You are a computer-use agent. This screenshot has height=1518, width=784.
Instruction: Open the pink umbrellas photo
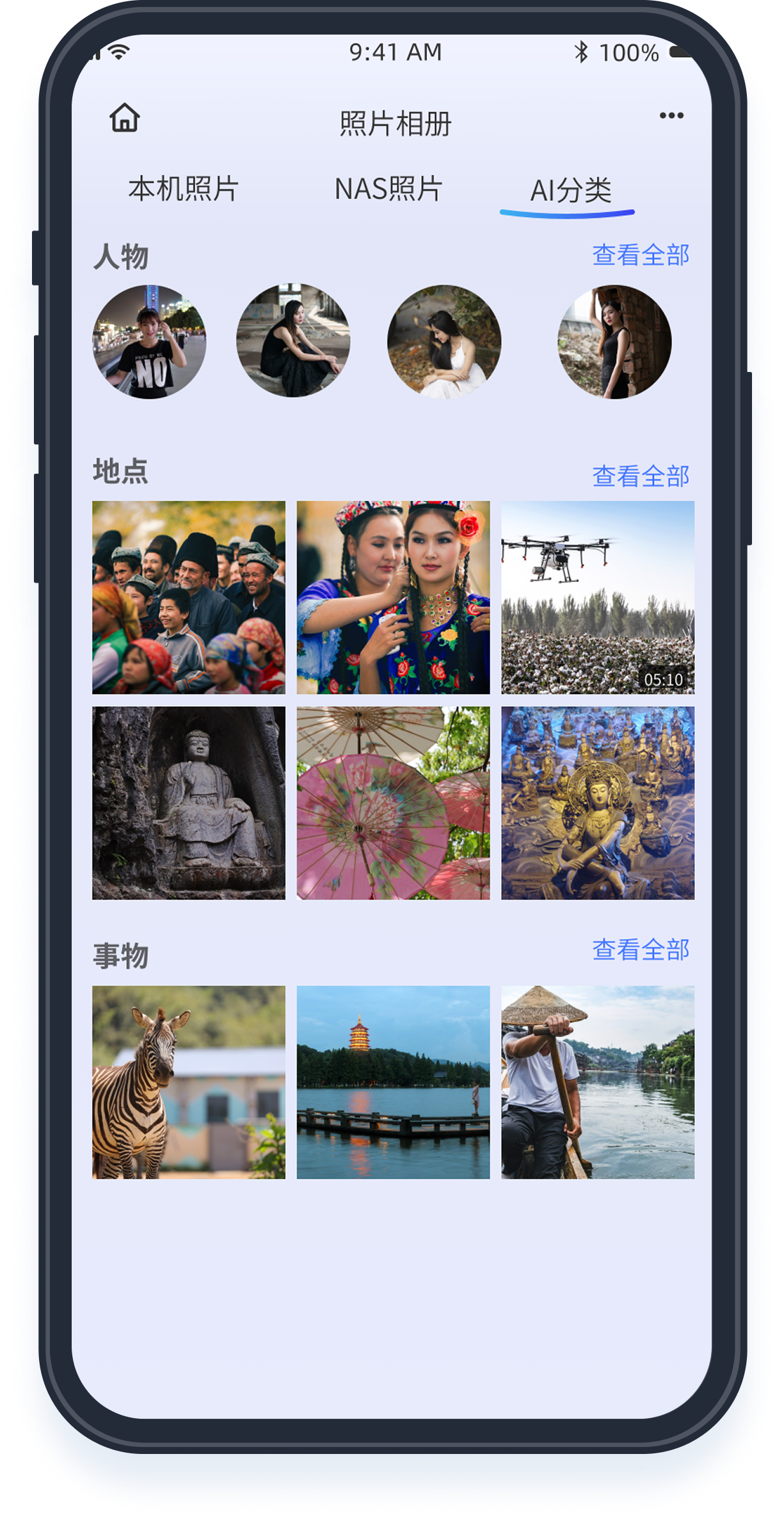(393, 803)
